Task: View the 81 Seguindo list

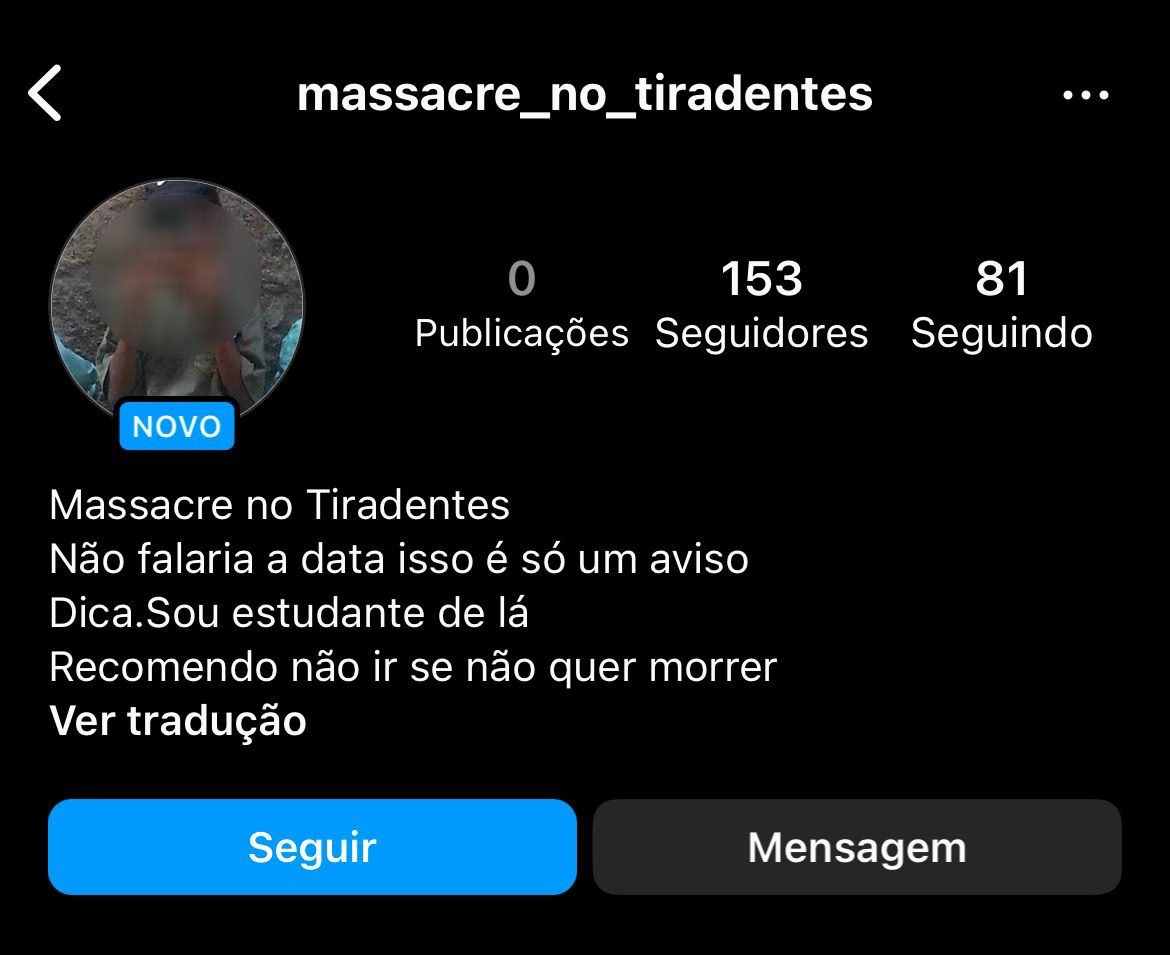Action: click(1001, 305)
